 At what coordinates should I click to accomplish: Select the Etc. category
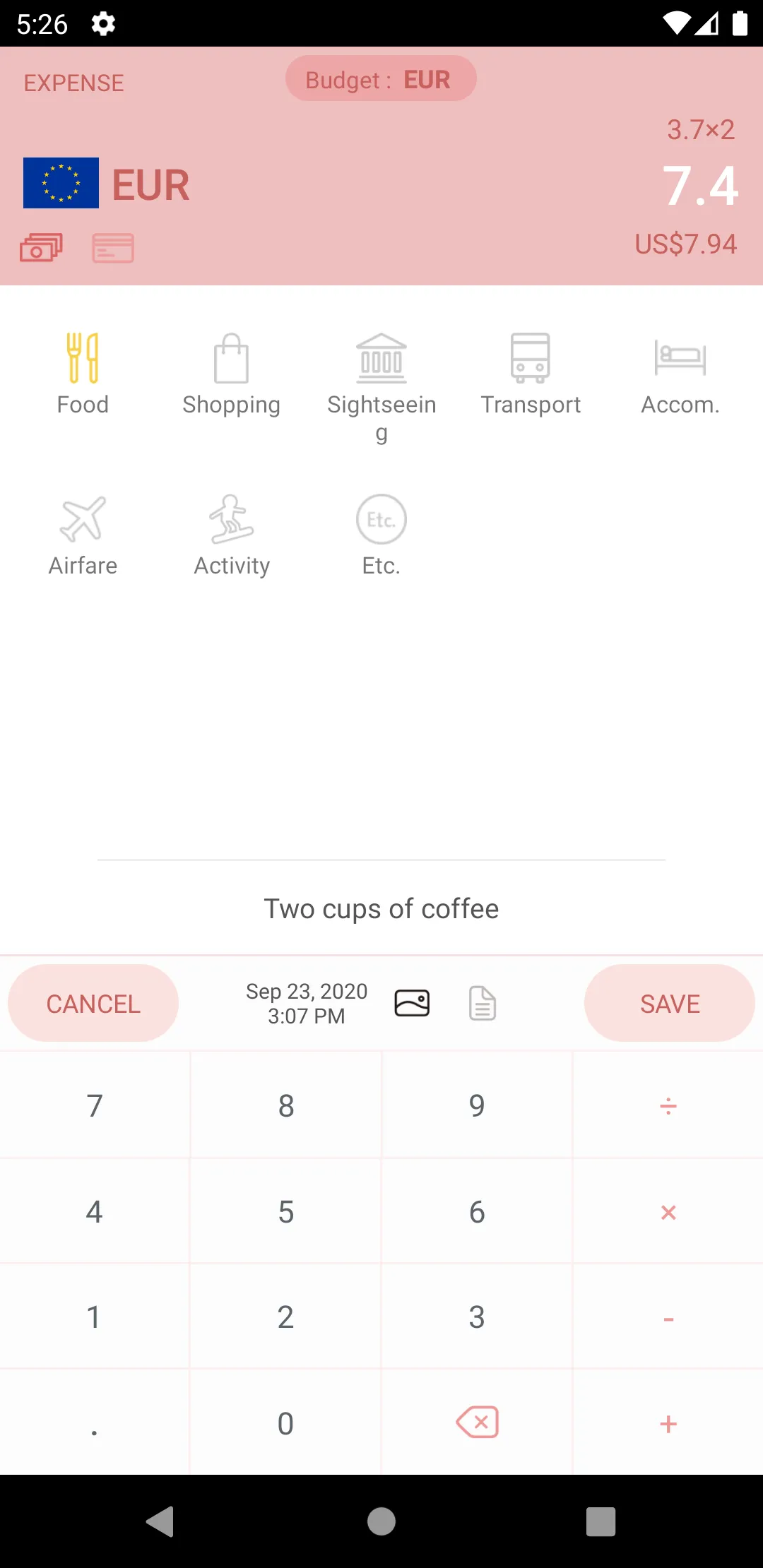pos(381,535)
